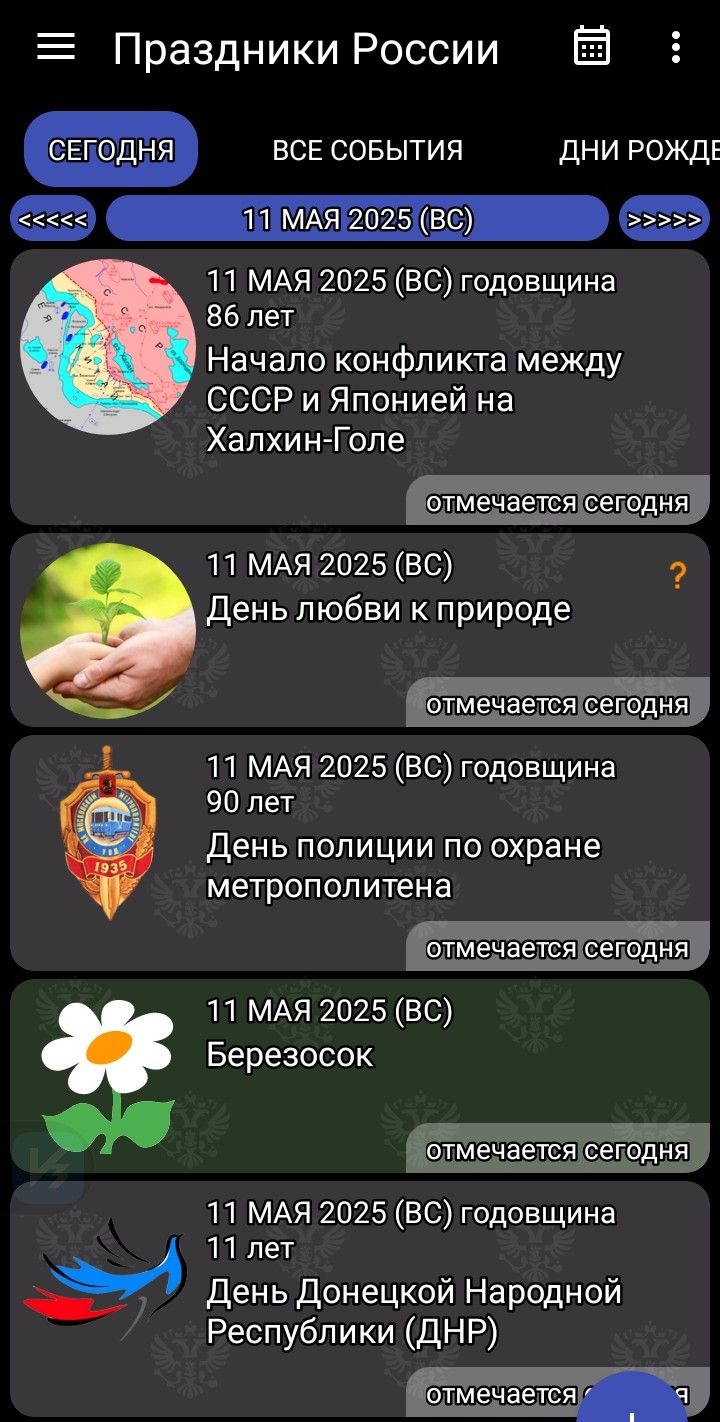Open the hamburger navigation menu
This screenshot has width=720, height=1422.
click(x=56, y=47)
